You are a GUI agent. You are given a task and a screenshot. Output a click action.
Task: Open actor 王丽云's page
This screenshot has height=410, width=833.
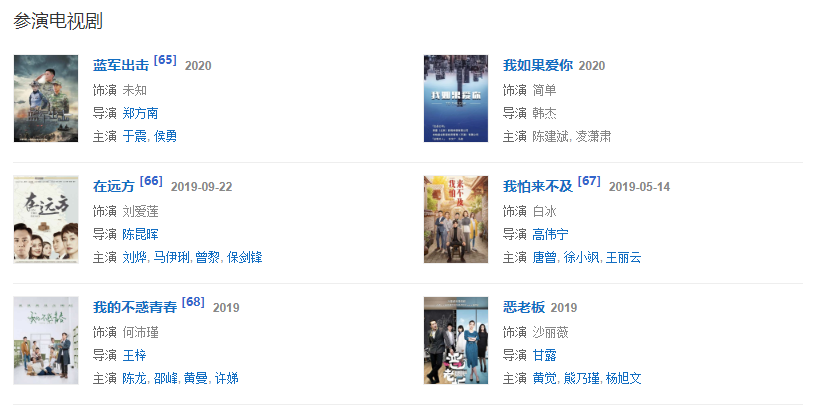(623, 258)
